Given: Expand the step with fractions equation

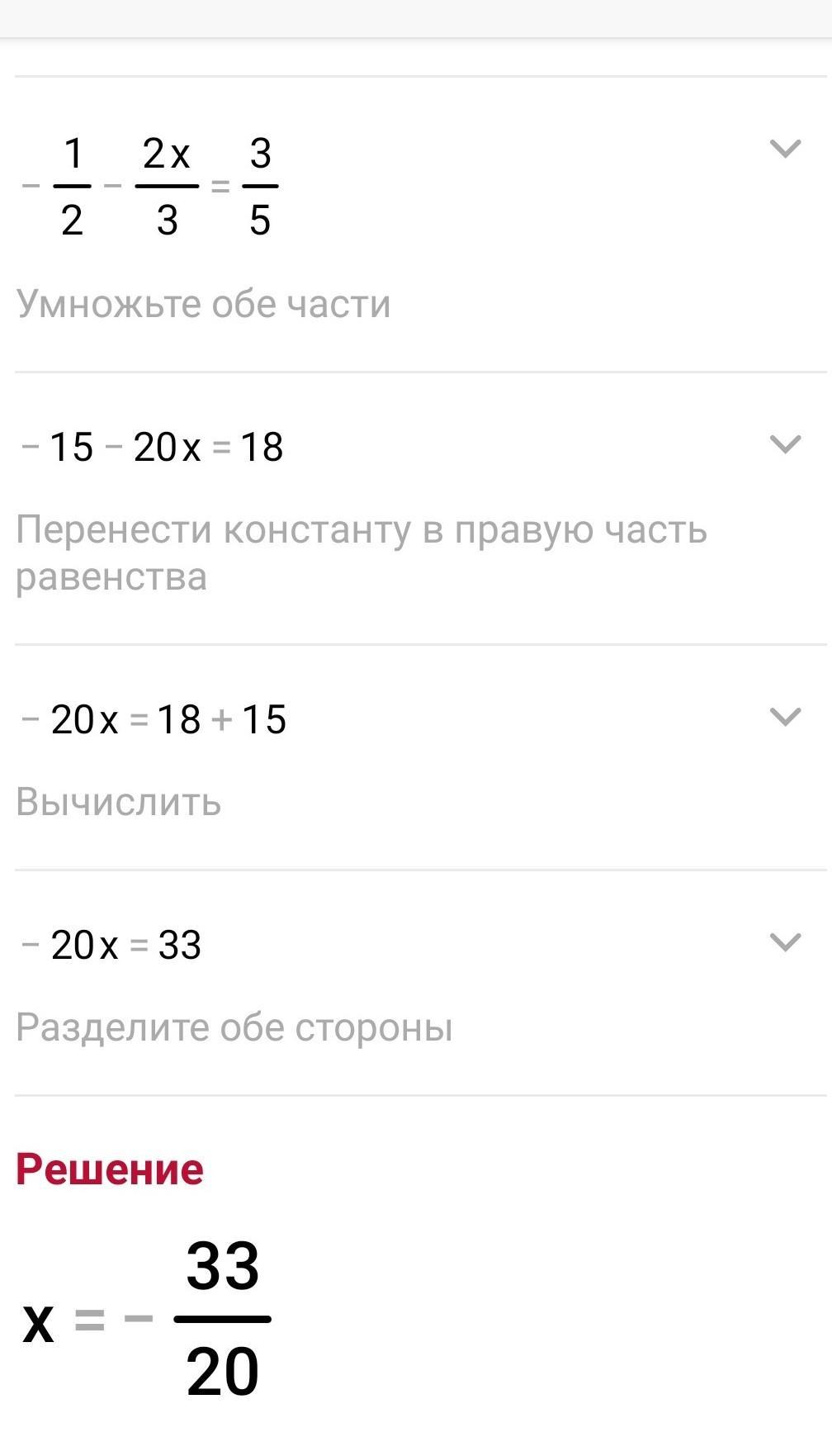Looking at the screenshot, I should click(x=785, y=149).
